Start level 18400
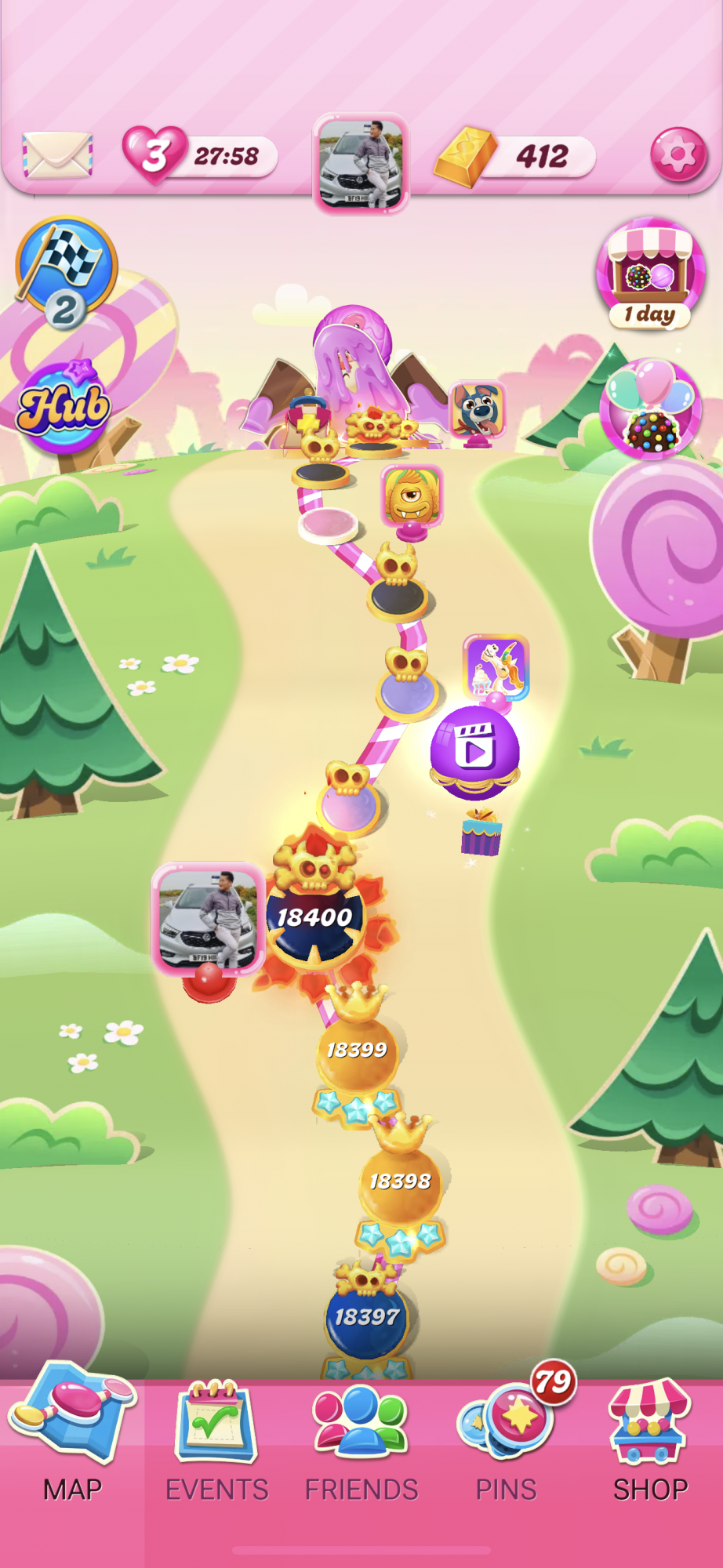This screenshot has height=1568, width=723. 315,916
